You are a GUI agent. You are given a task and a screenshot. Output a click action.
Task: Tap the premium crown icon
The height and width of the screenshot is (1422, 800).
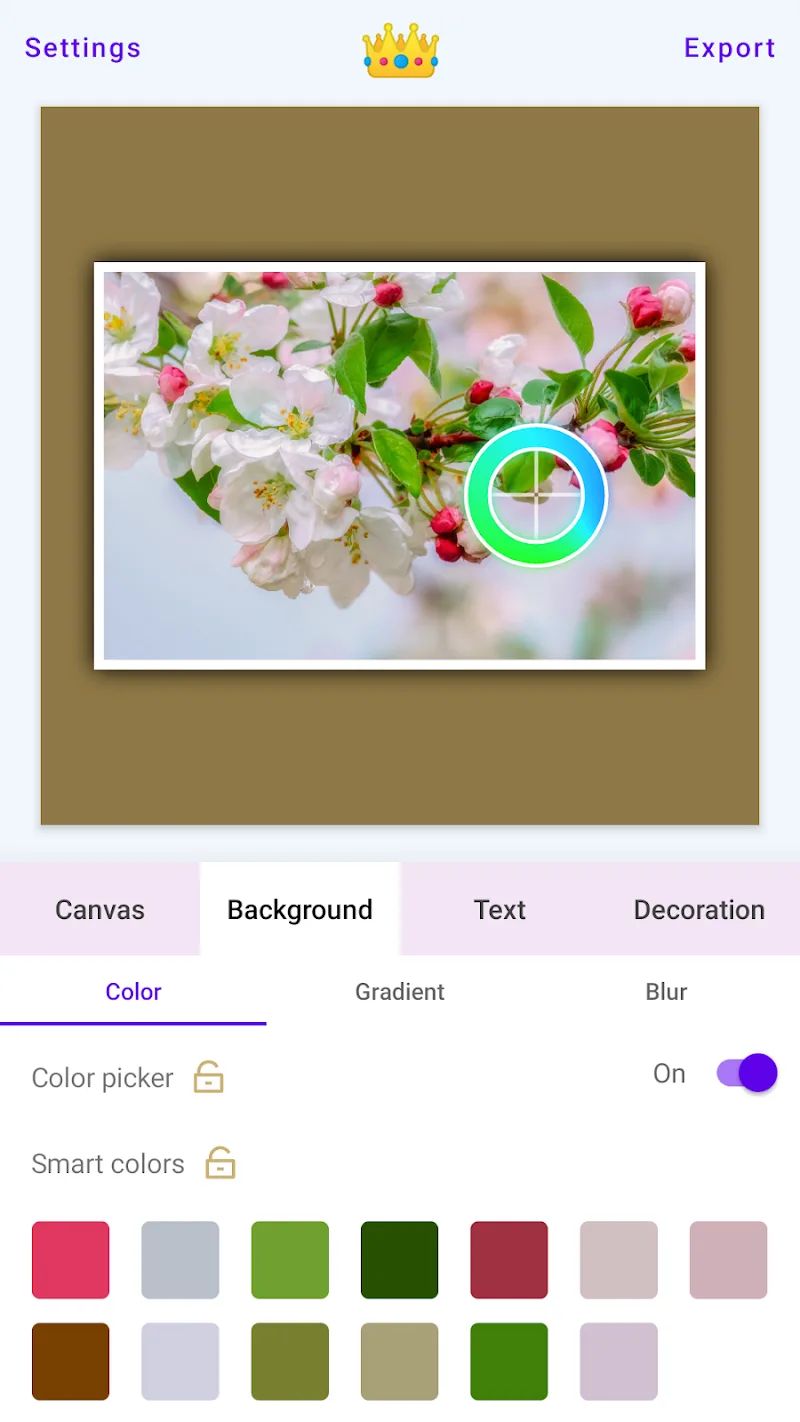pyautogui.click(x=401, y=51)
